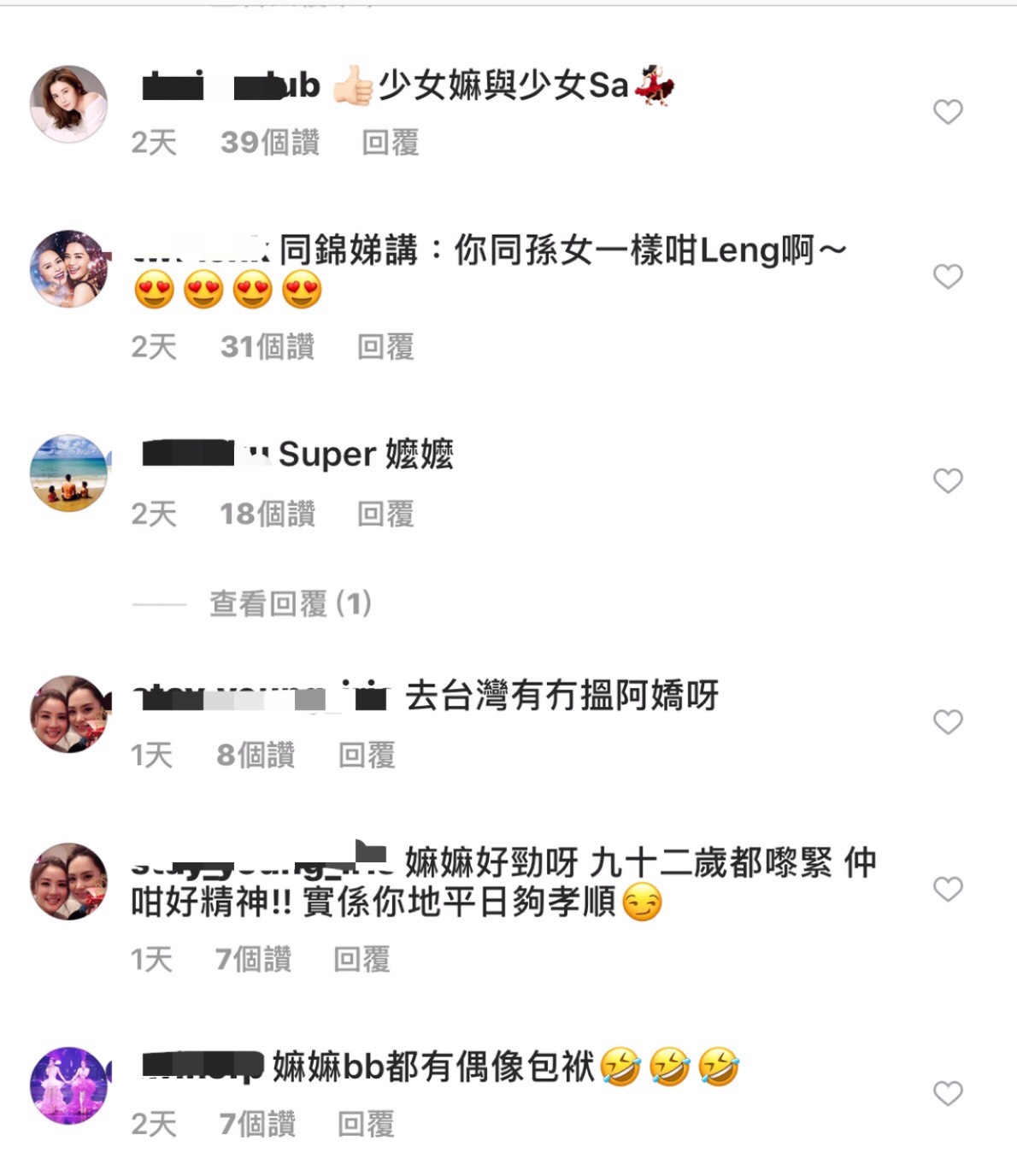Like the comment 去台灣有冇搵阿嬌呀
Viewport: 1017px width, 1176px height.
[x=947, y=722]
